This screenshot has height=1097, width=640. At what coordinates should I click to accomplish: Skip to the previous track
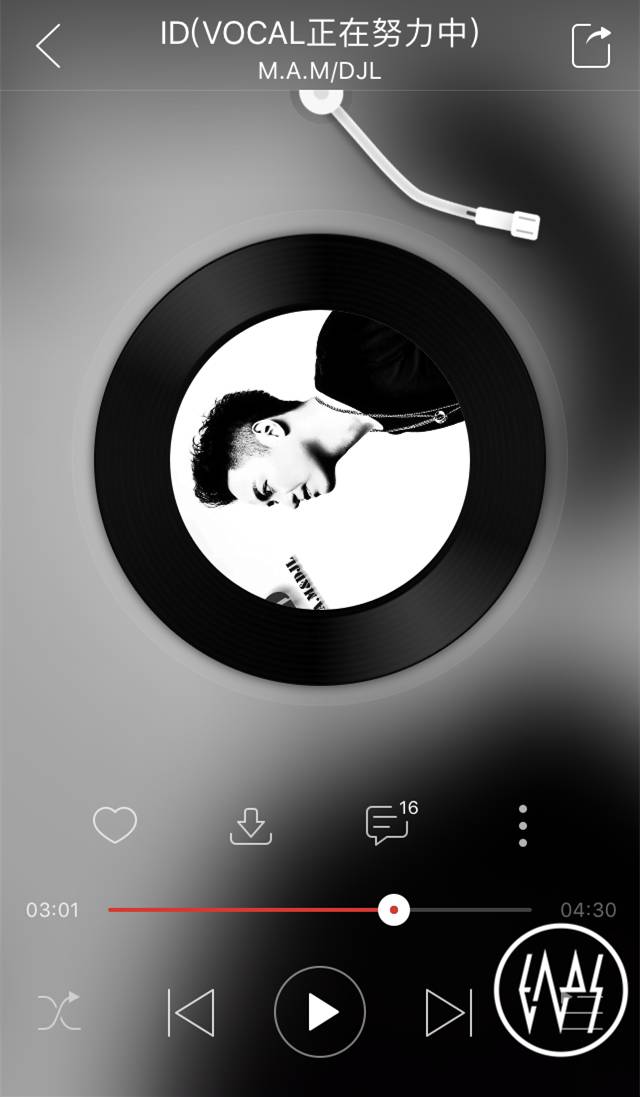click(190, 1012)
